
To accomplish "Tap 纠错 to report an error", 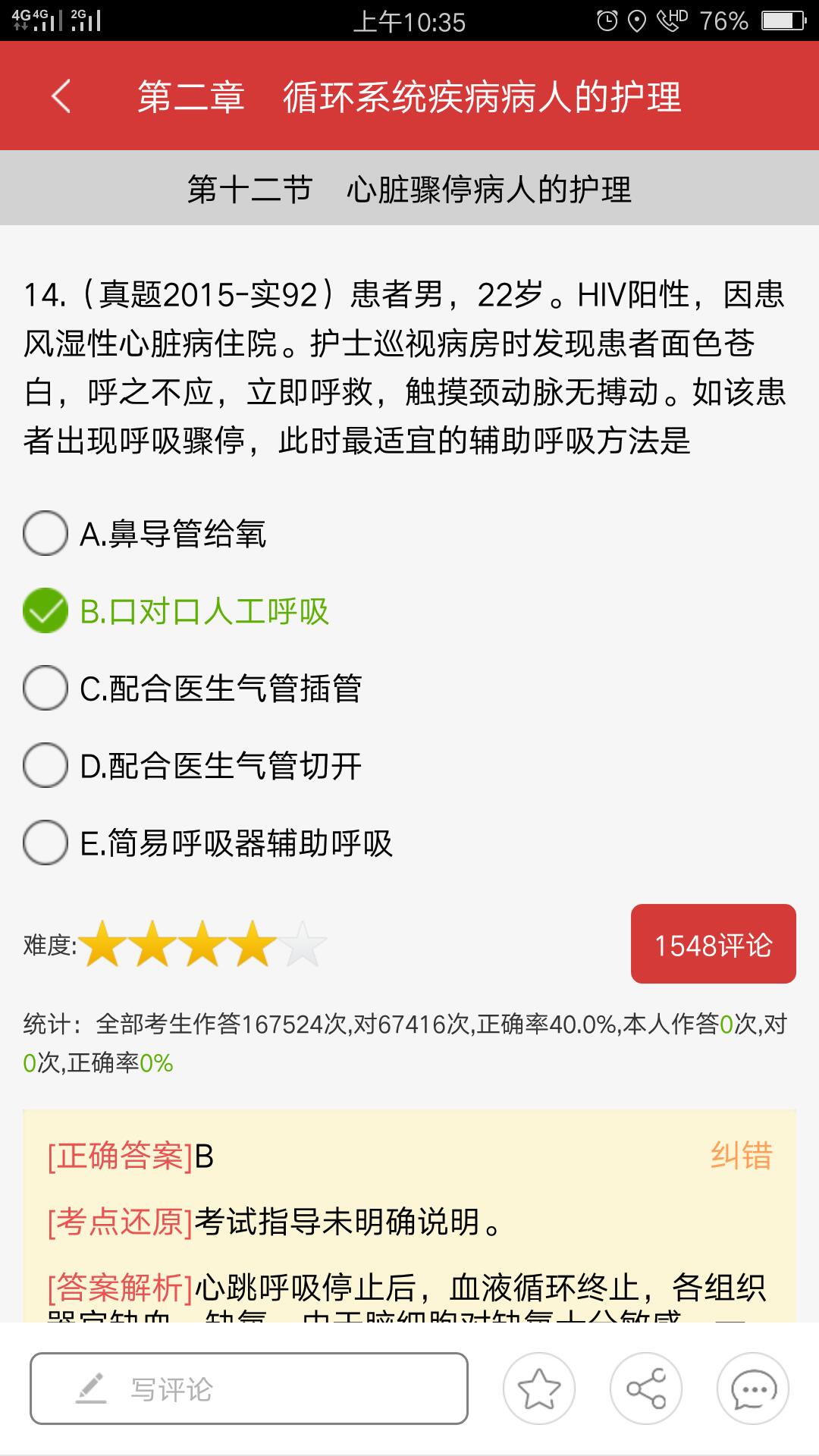I will click(x=741, y=1156).
